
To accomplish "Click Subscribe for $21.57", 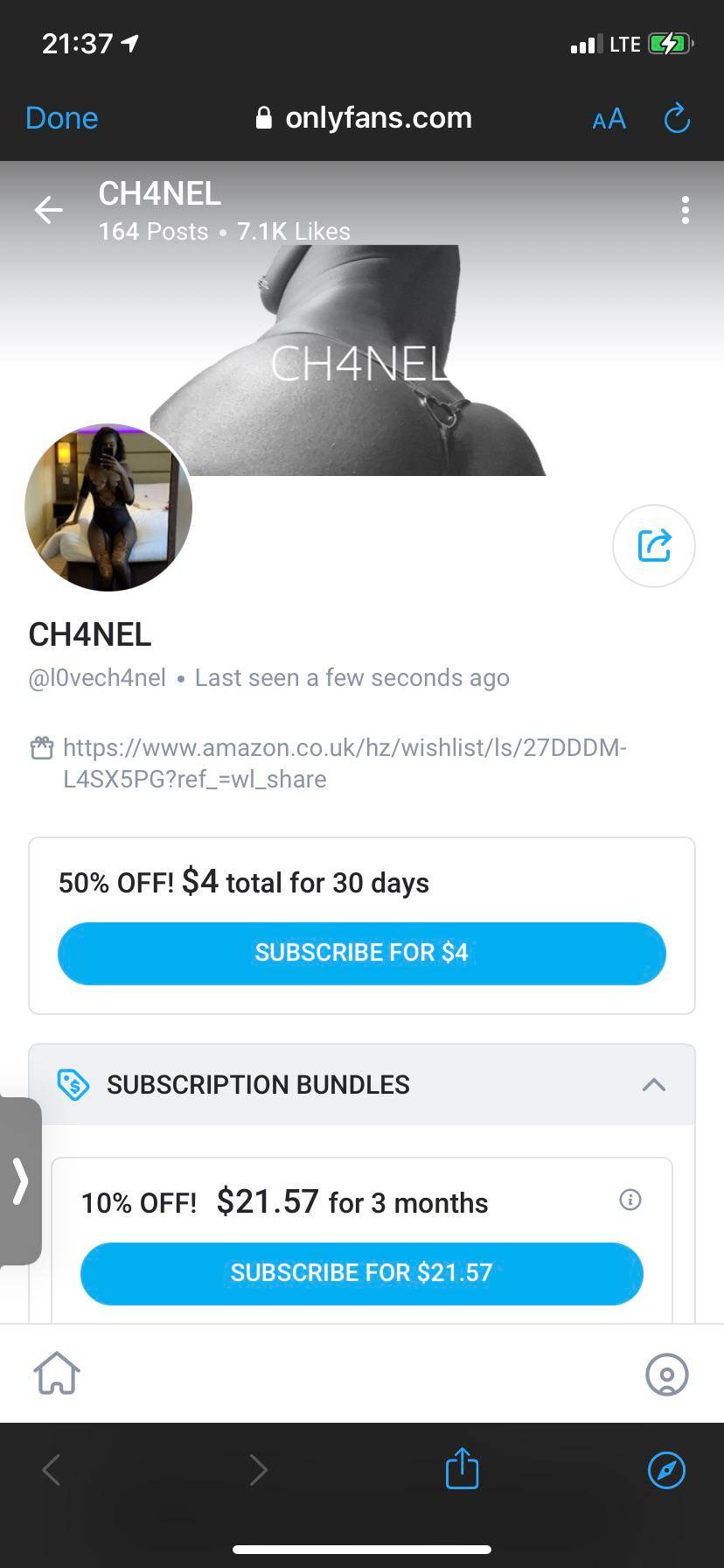I will click(361, 1273).
